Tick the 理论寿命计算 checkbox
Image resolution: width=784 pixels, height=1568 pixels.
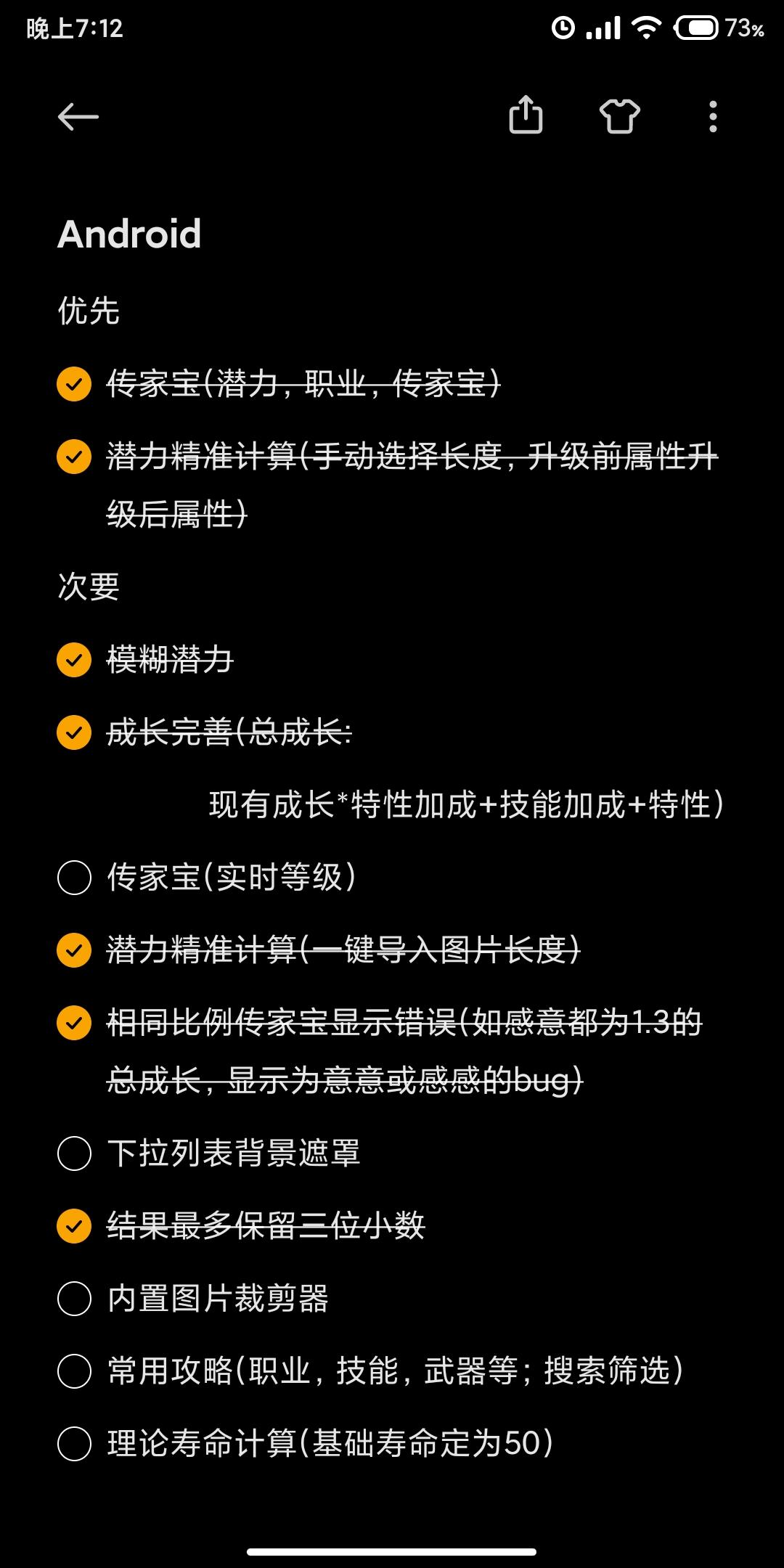pyautogui.click(x=74, y=1444)
